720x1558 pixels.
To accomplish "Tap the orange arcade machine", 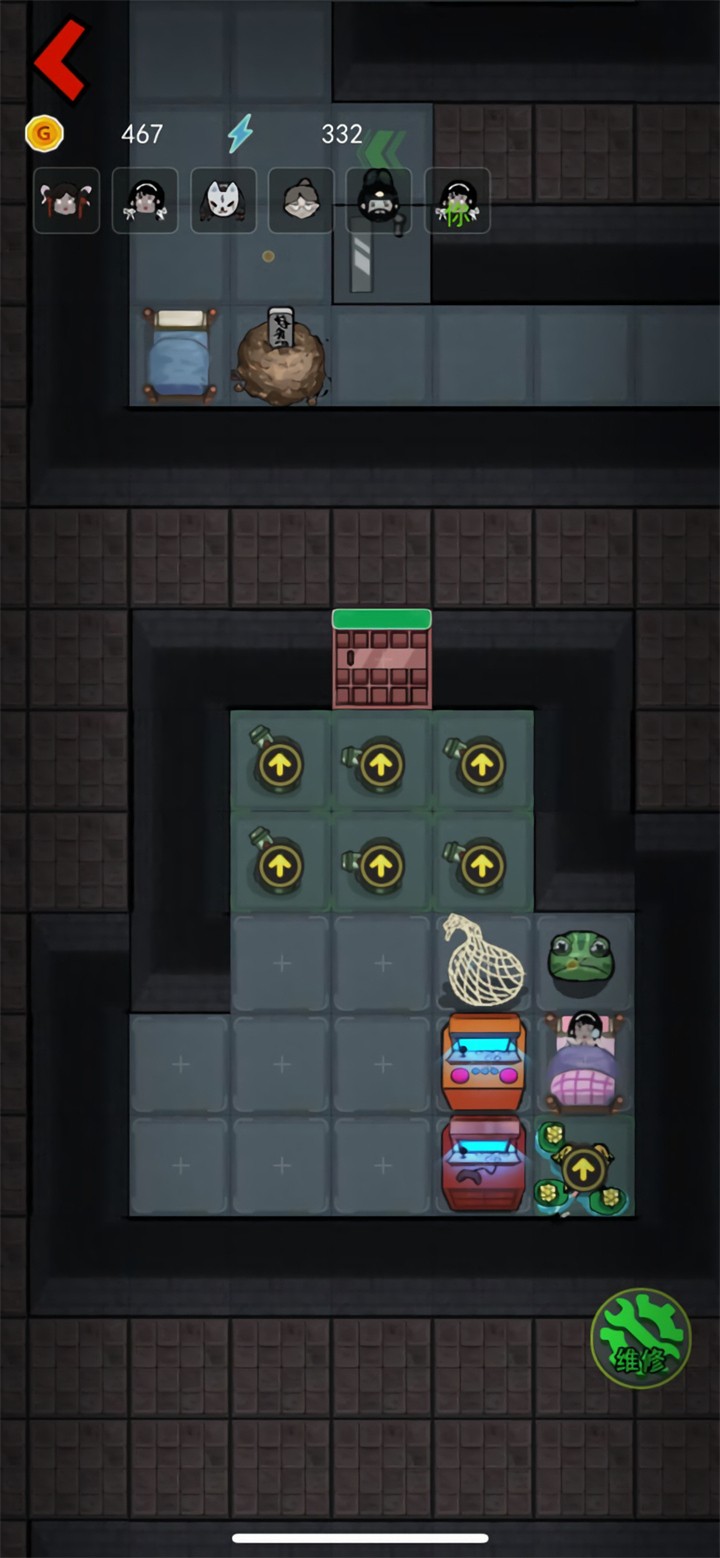I will [483, 1063].
